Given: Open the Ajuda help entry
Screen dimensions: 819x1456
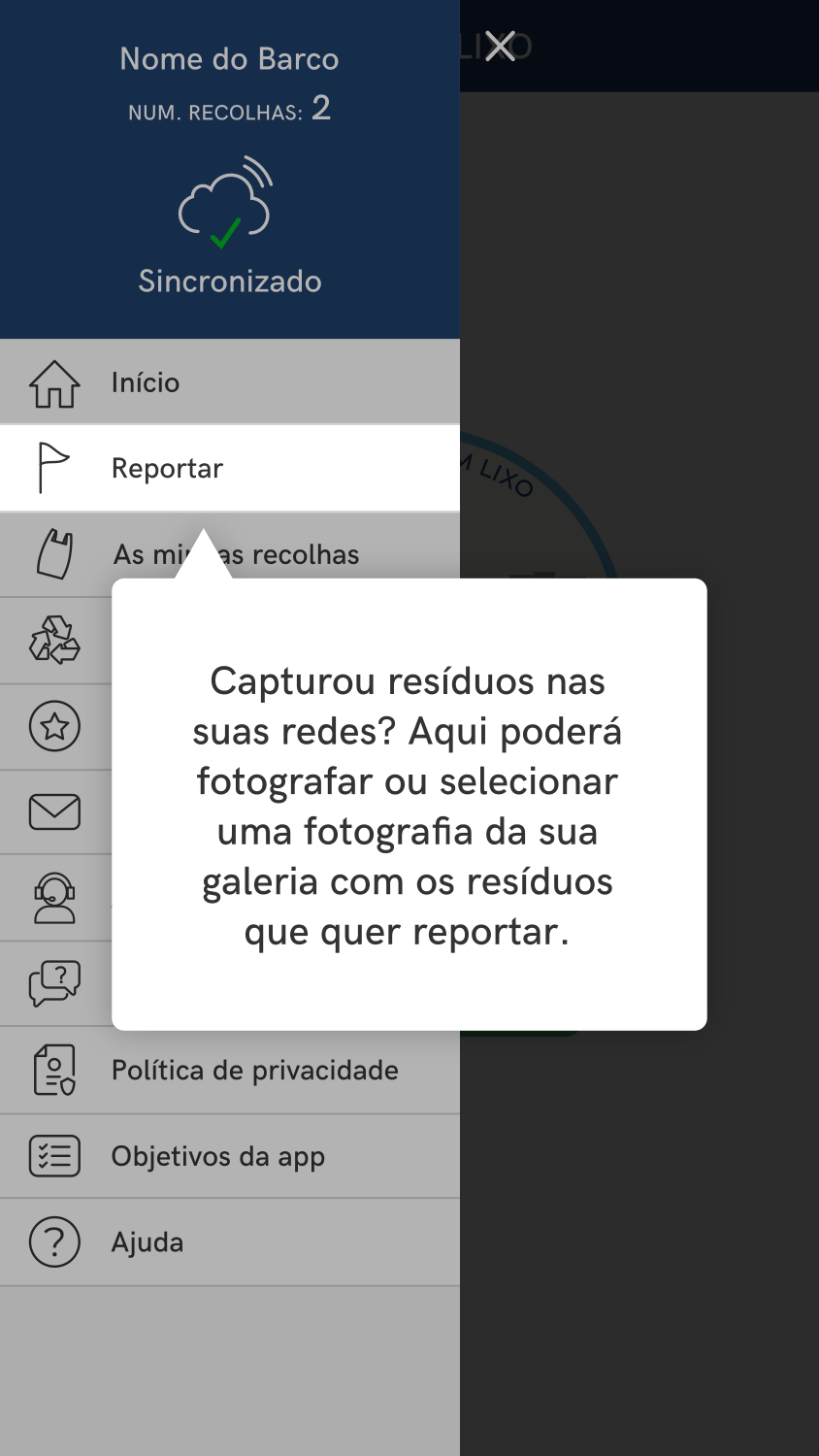Looking at the screenshot, I should tap(147, 1242).
